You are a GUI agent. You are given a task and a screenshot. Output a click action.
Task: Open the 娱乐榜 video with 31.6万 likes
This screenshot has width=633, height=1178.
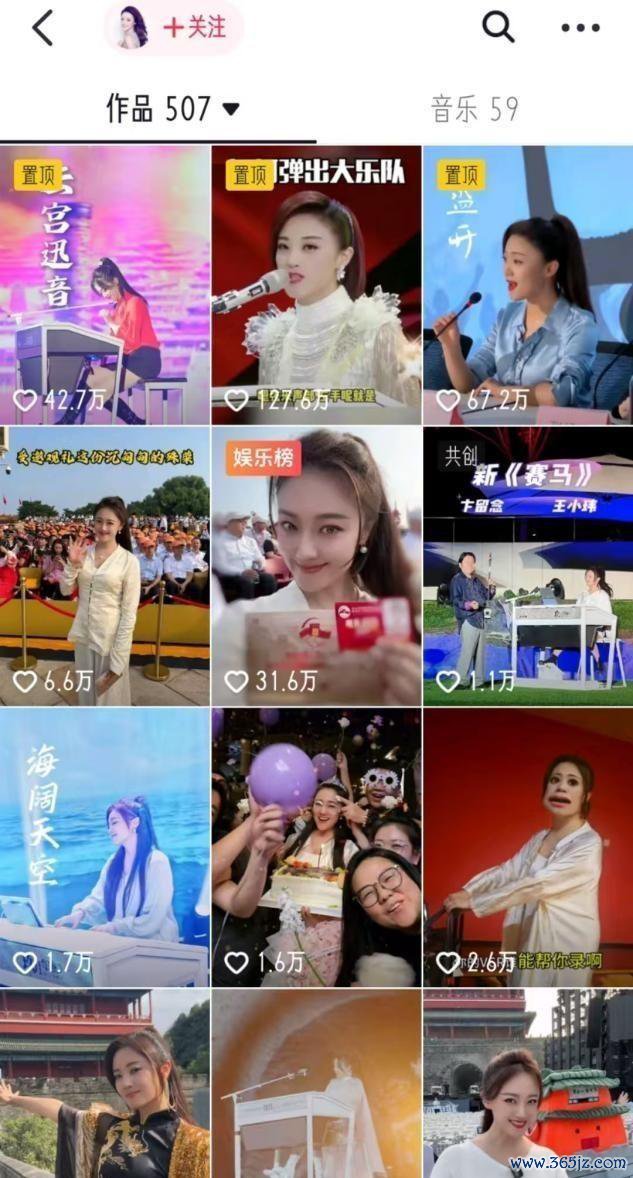316,566
